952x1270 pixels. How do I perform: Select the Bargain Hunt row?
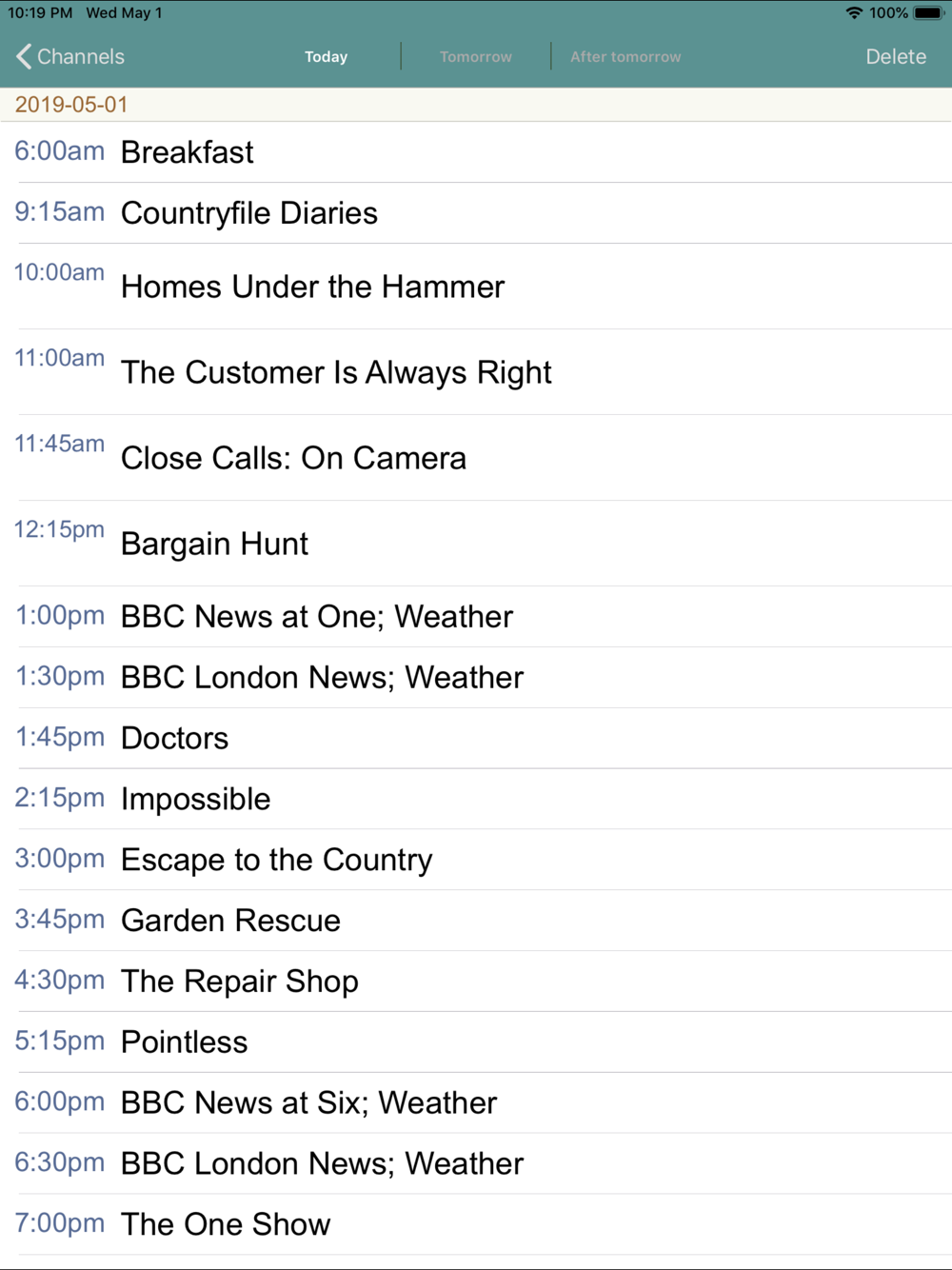(476, 544)
